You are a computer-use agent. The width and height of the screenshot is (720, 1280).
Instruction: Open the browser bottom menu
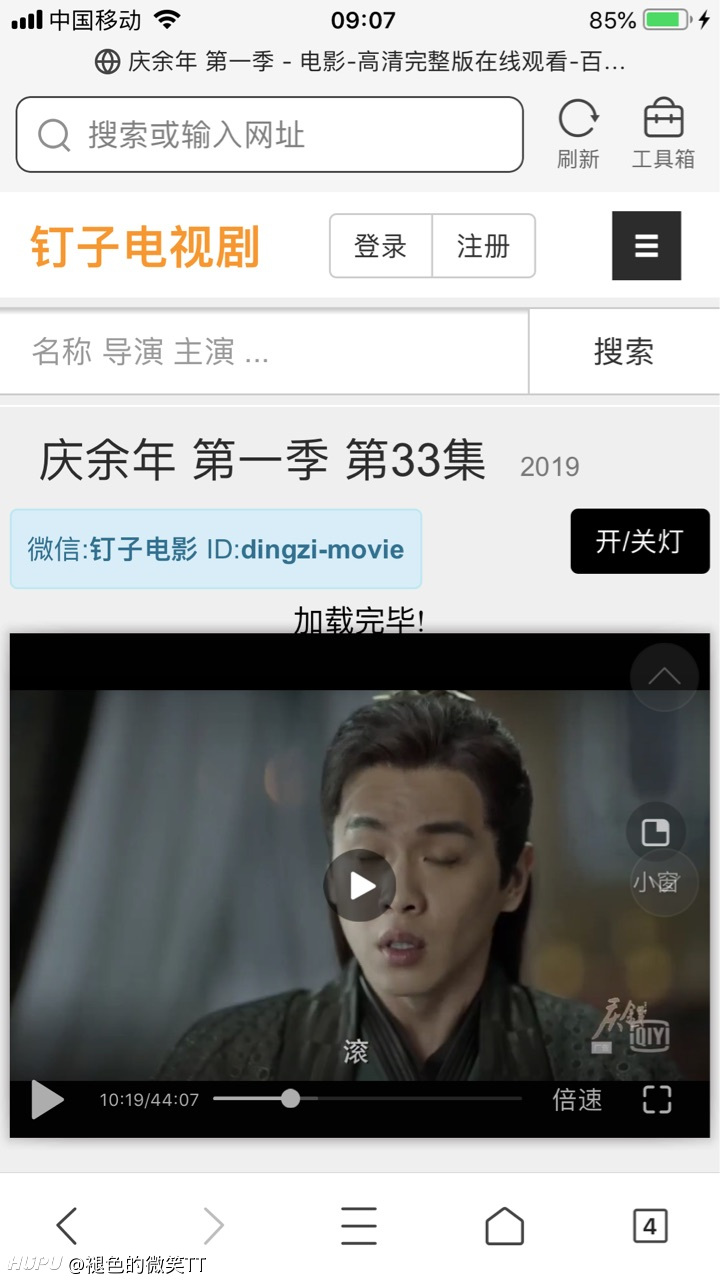click(x=359, y=1225)
